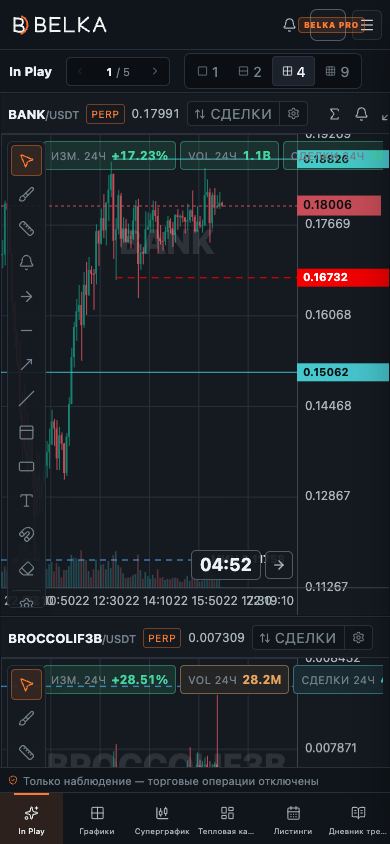This screenshot has width=390, height=844.
Task: Go to the Листинги tab
Action: 293,819
